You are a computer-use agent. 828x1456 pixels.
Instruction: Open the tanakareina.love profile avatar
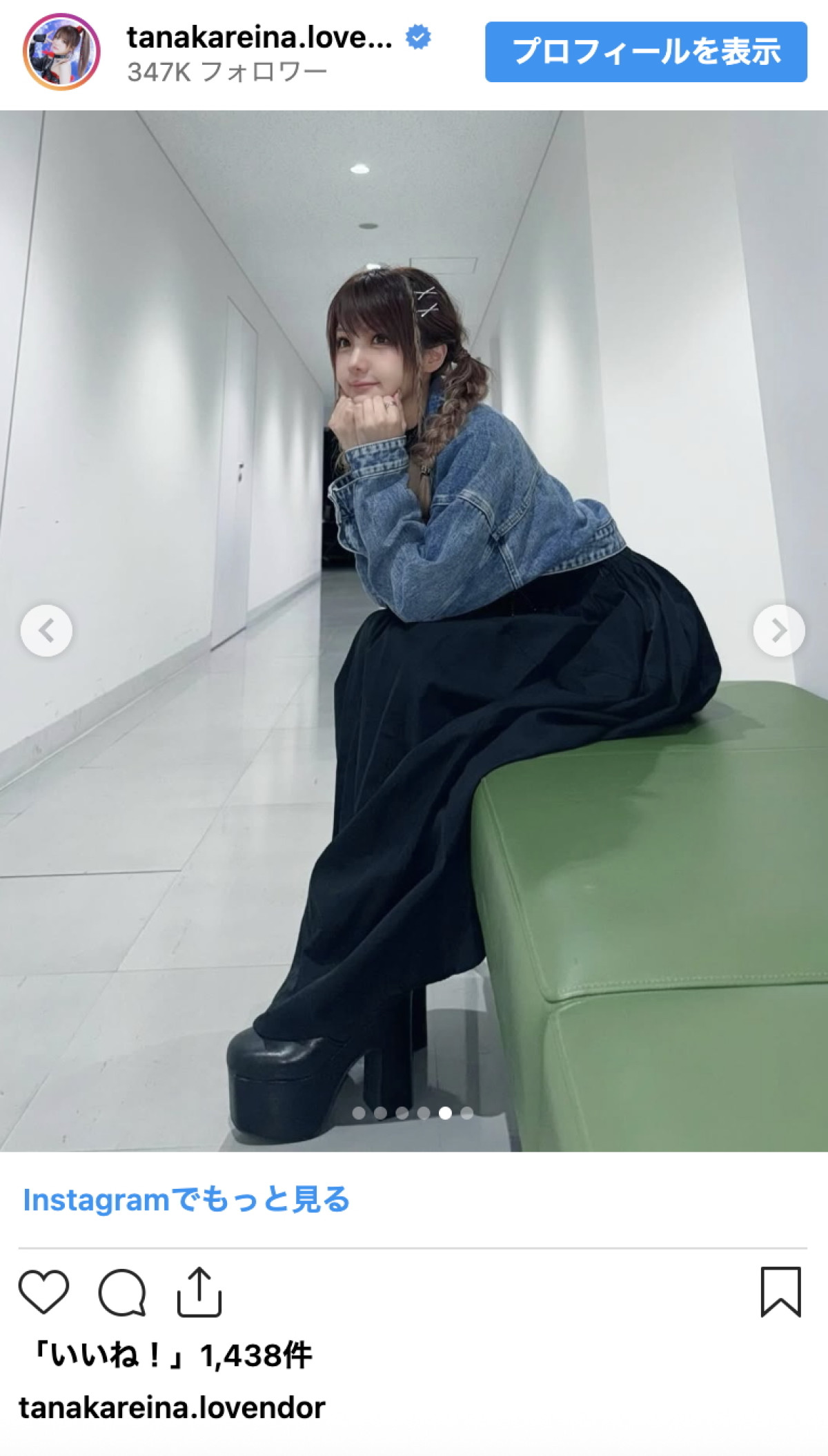[61, 52]
